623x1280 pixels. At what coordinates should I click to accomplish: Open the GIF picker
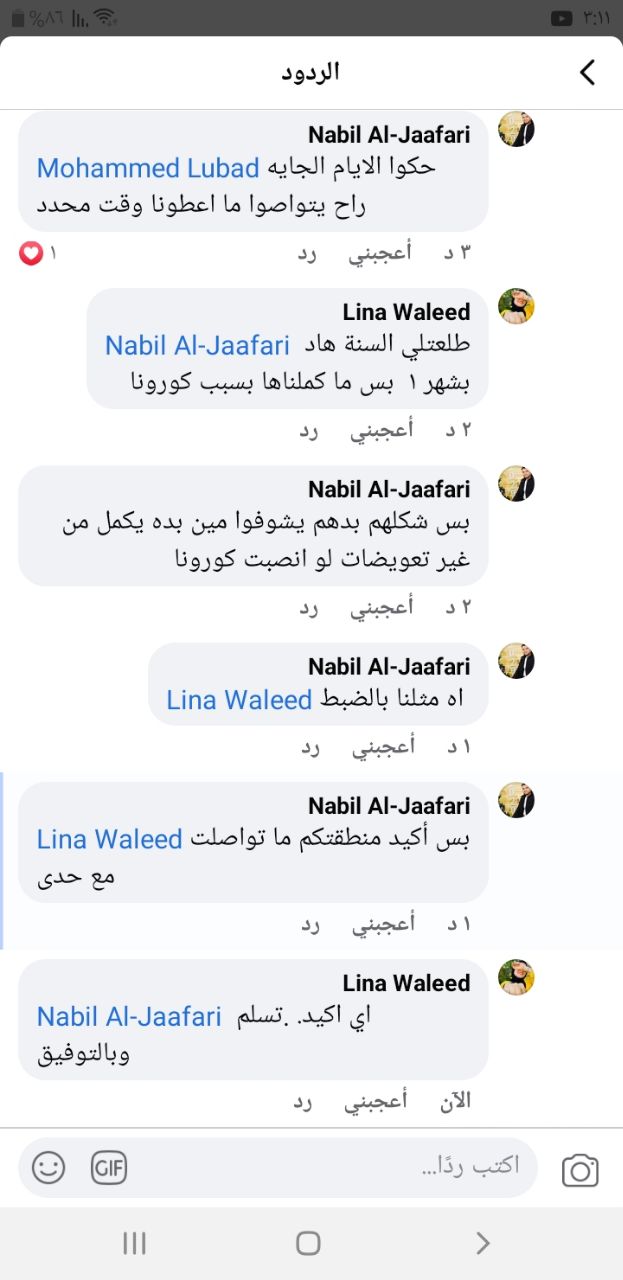pyautogui.click(x=109, y=1167)
